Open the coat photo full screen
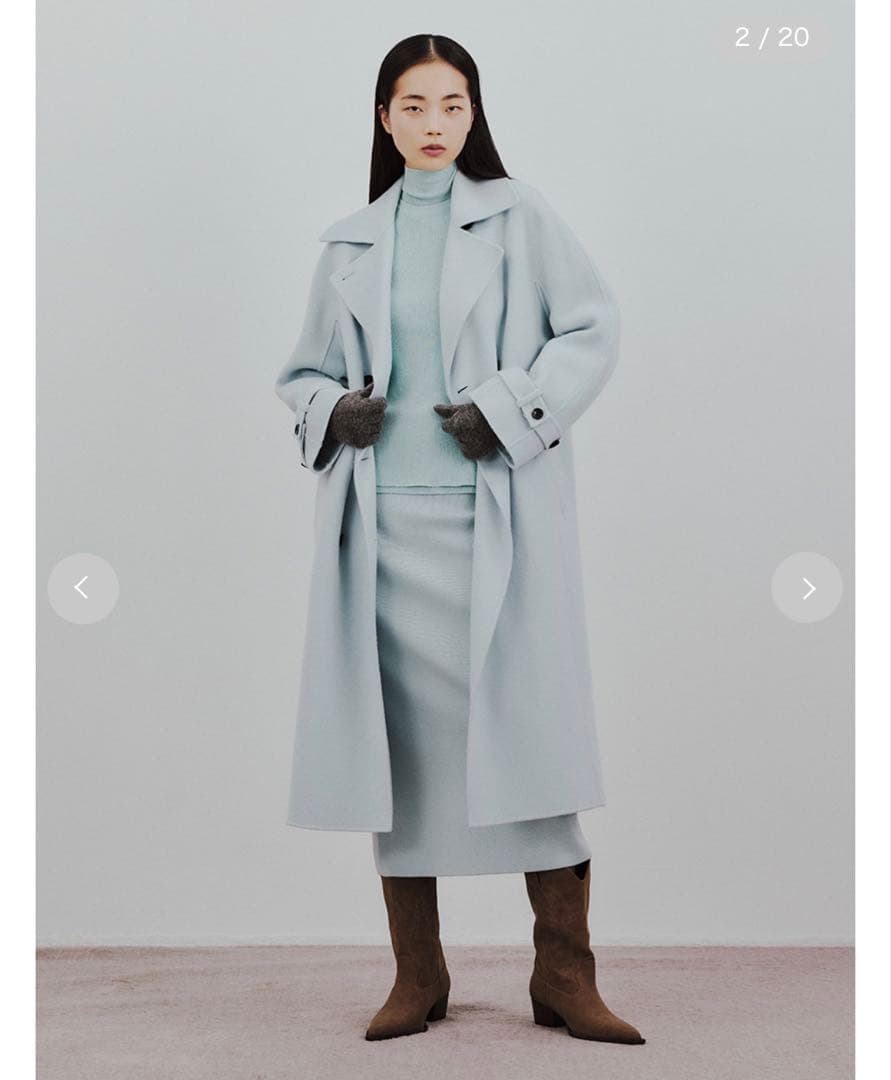The height and width of the screenshot is (1080, 891). tap(446, 540)
